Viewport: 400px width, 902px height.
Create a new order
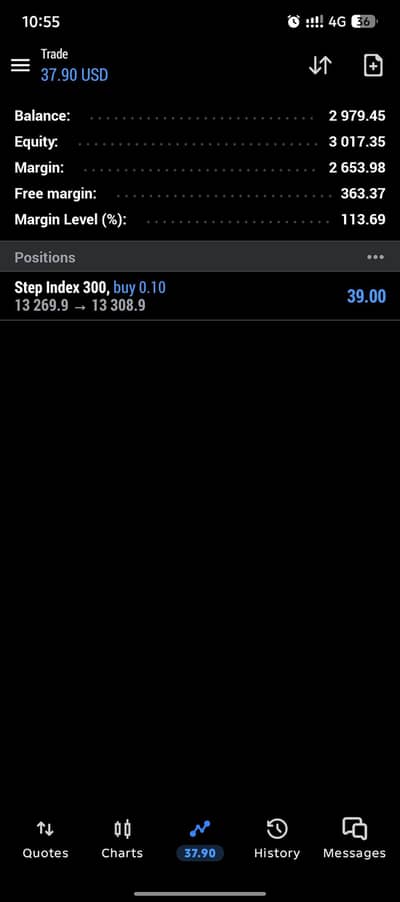click(373, 66)
